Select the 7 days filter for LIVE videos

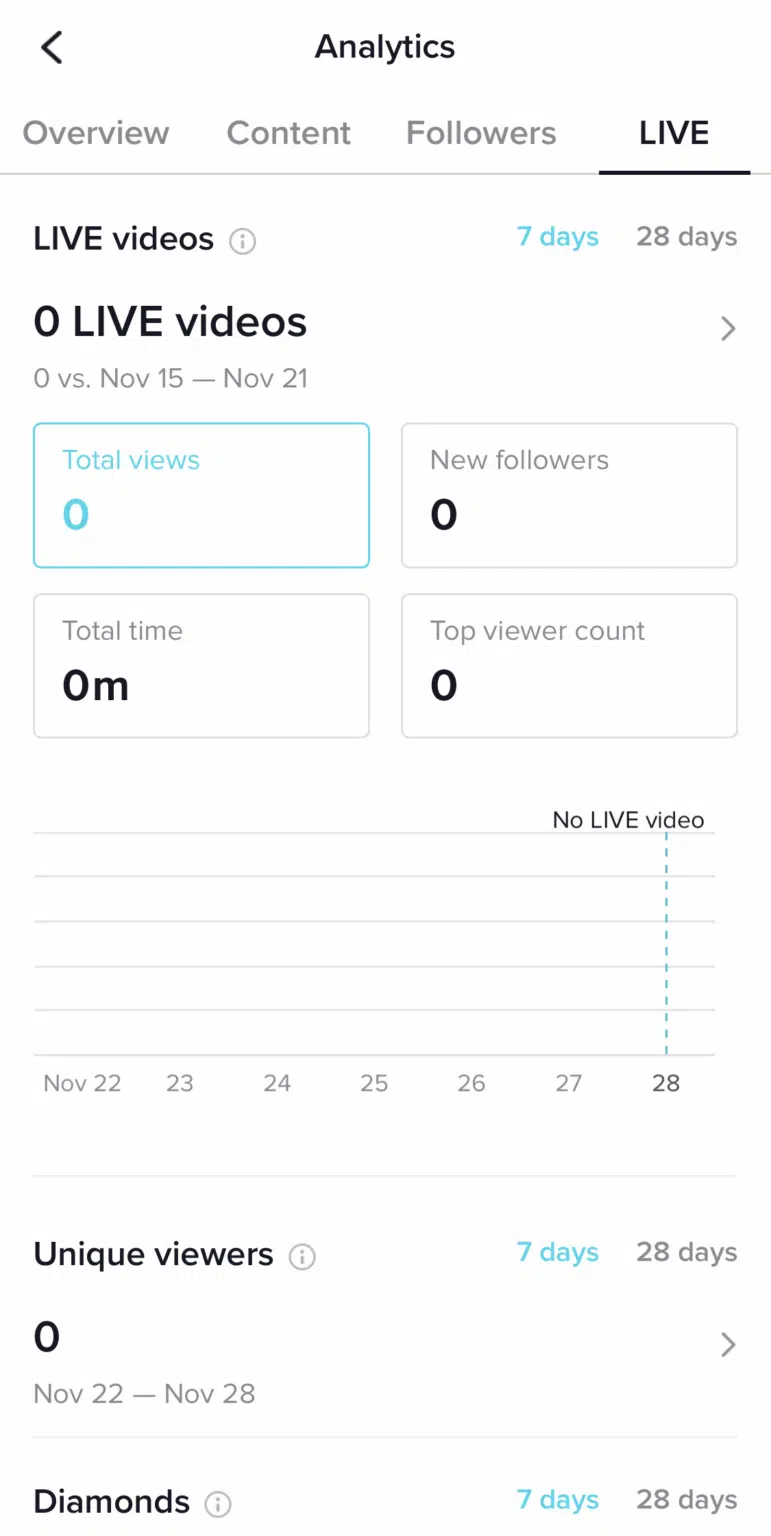click(557, 237)
